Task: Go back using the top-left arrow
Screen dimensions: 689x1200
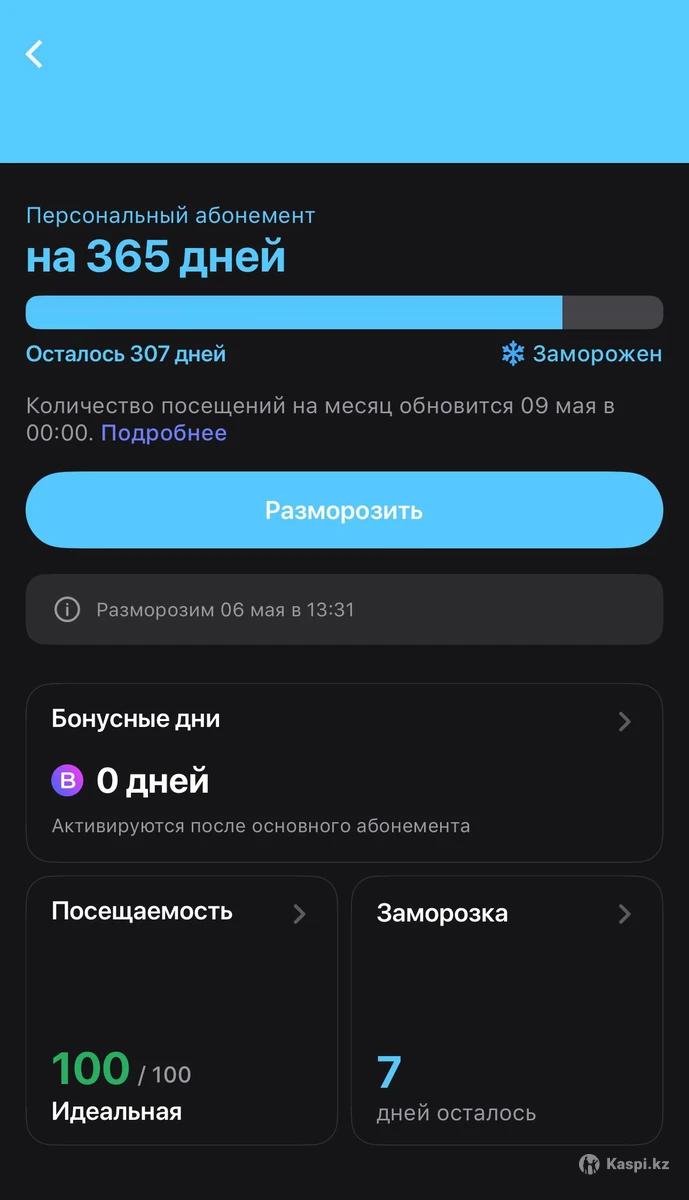Action: tap(35, 54)
